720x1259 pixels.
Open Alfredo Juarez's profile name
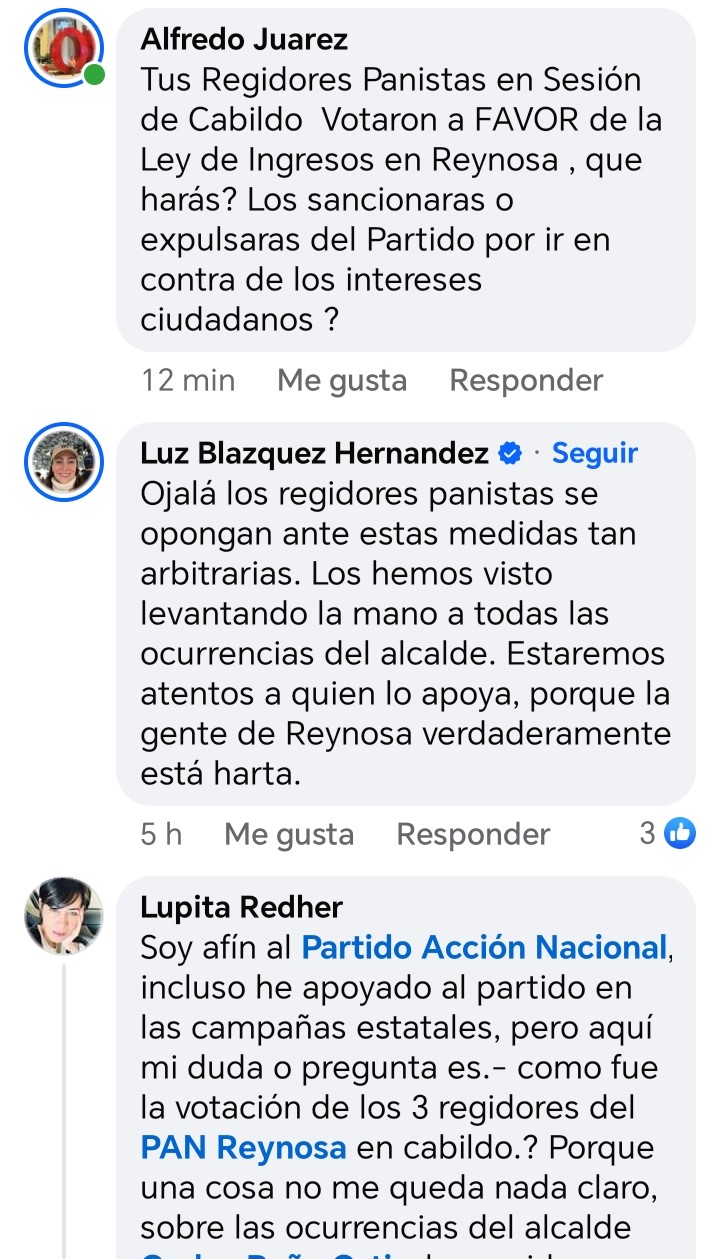[244, 39]
